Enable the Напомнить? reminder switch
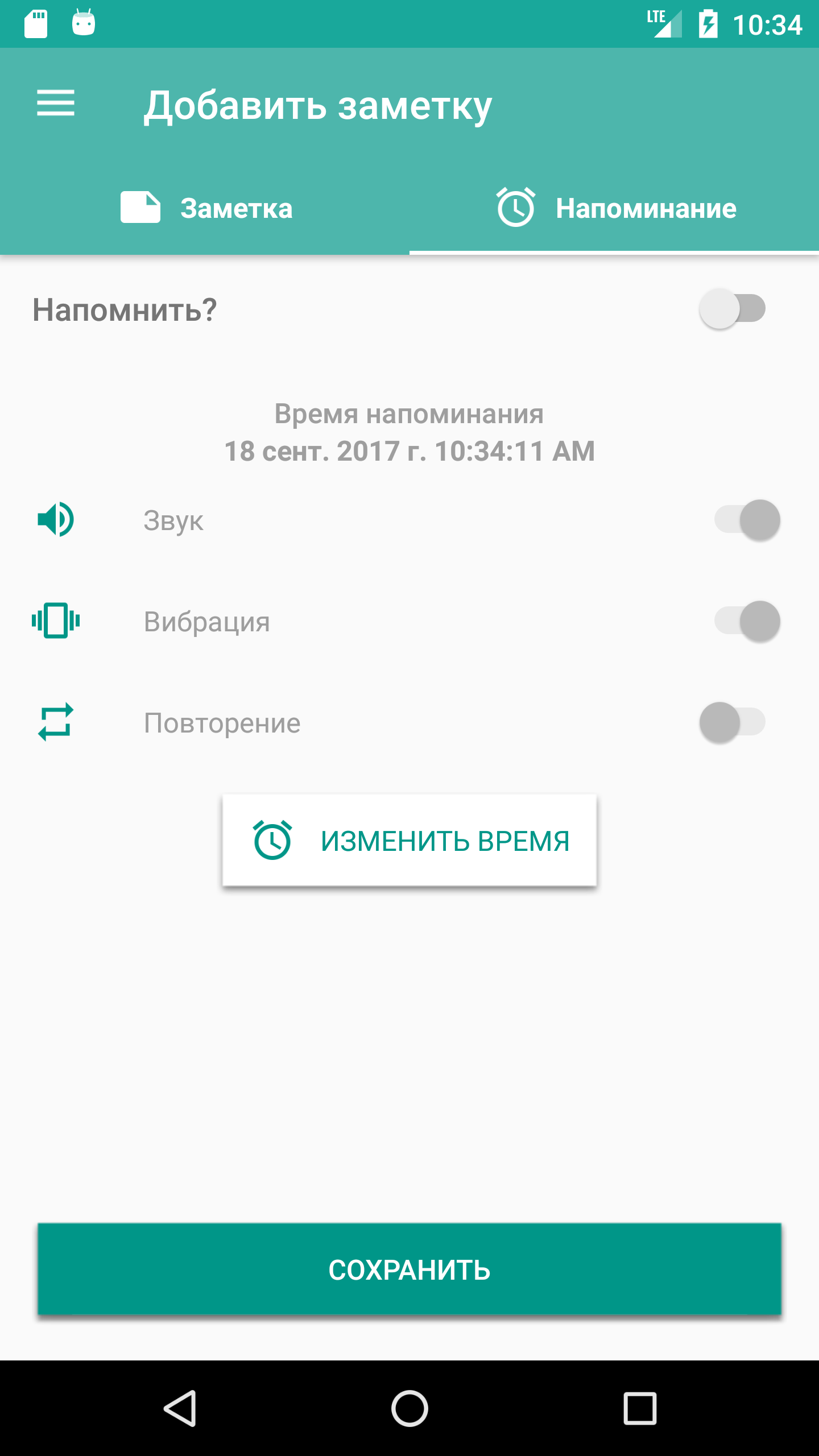The width and height of the screenshot is (819, 1456). tap(732, 309)
